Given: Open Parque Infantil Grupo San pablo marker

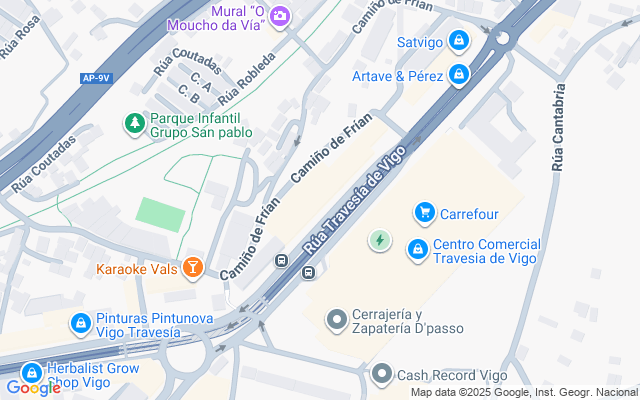Looking at the screenshot, I should [132, 123].
